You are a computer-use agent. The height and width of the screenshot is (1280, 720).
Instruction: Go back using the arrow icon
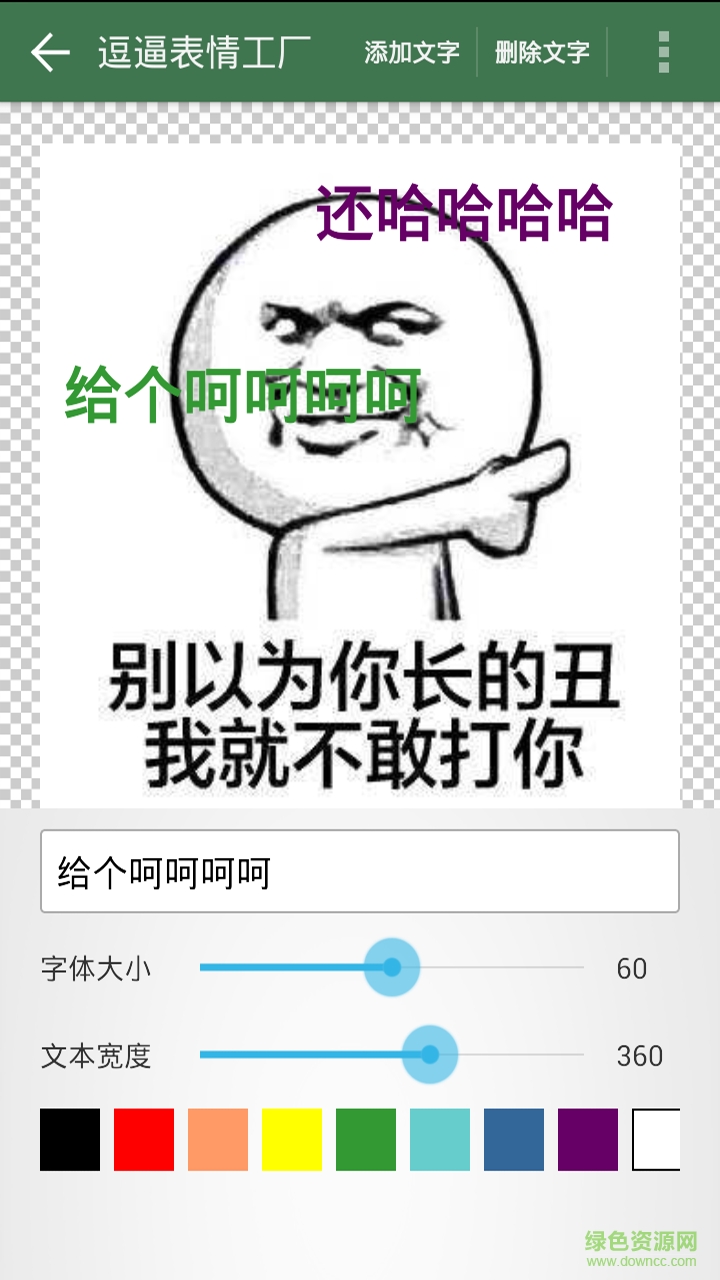pyautogui.click(x=49, y=52)
